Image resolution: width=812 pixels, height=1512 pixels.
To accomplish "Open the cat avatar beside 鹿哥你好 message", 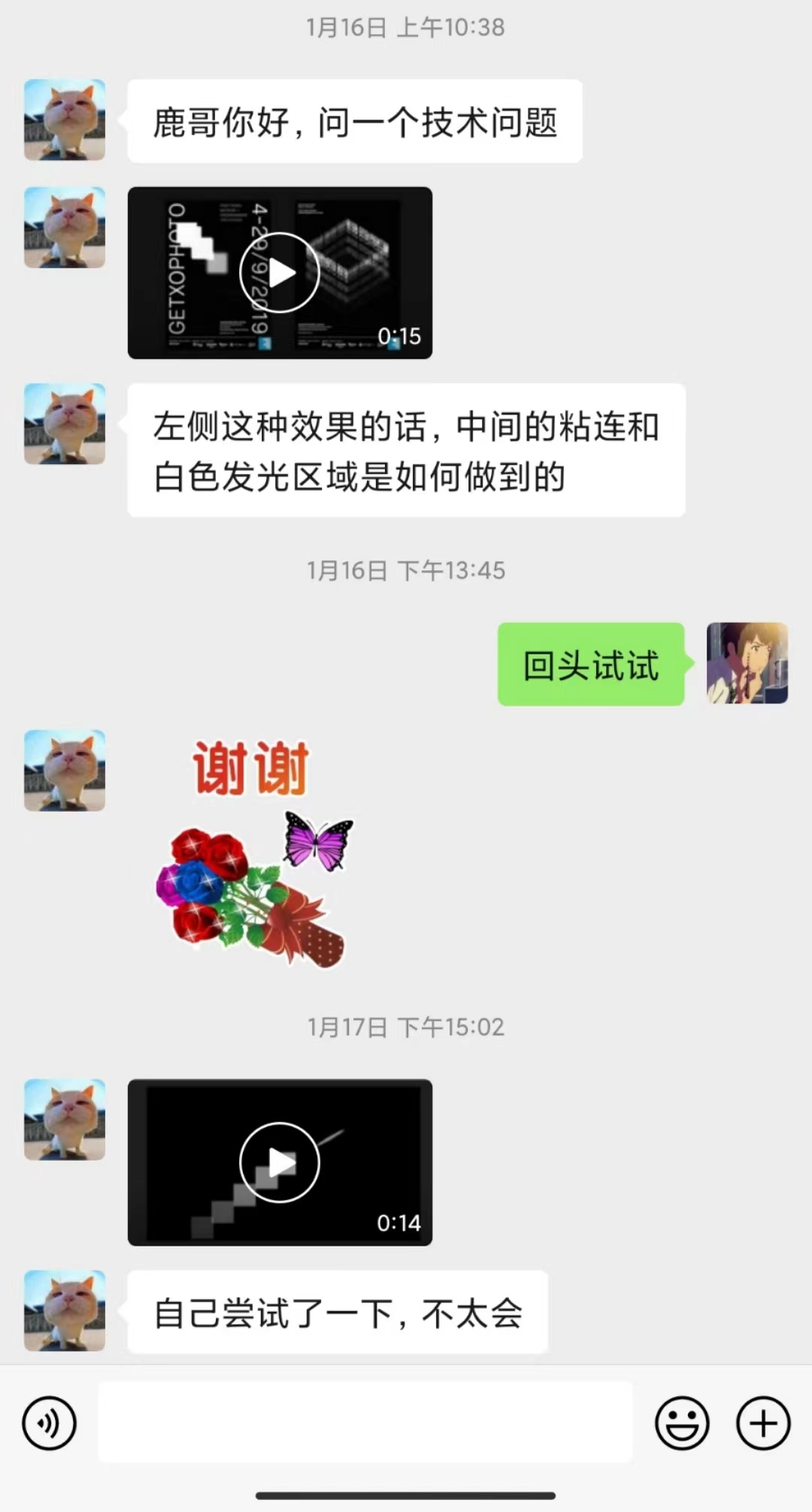I will [65, 120].
